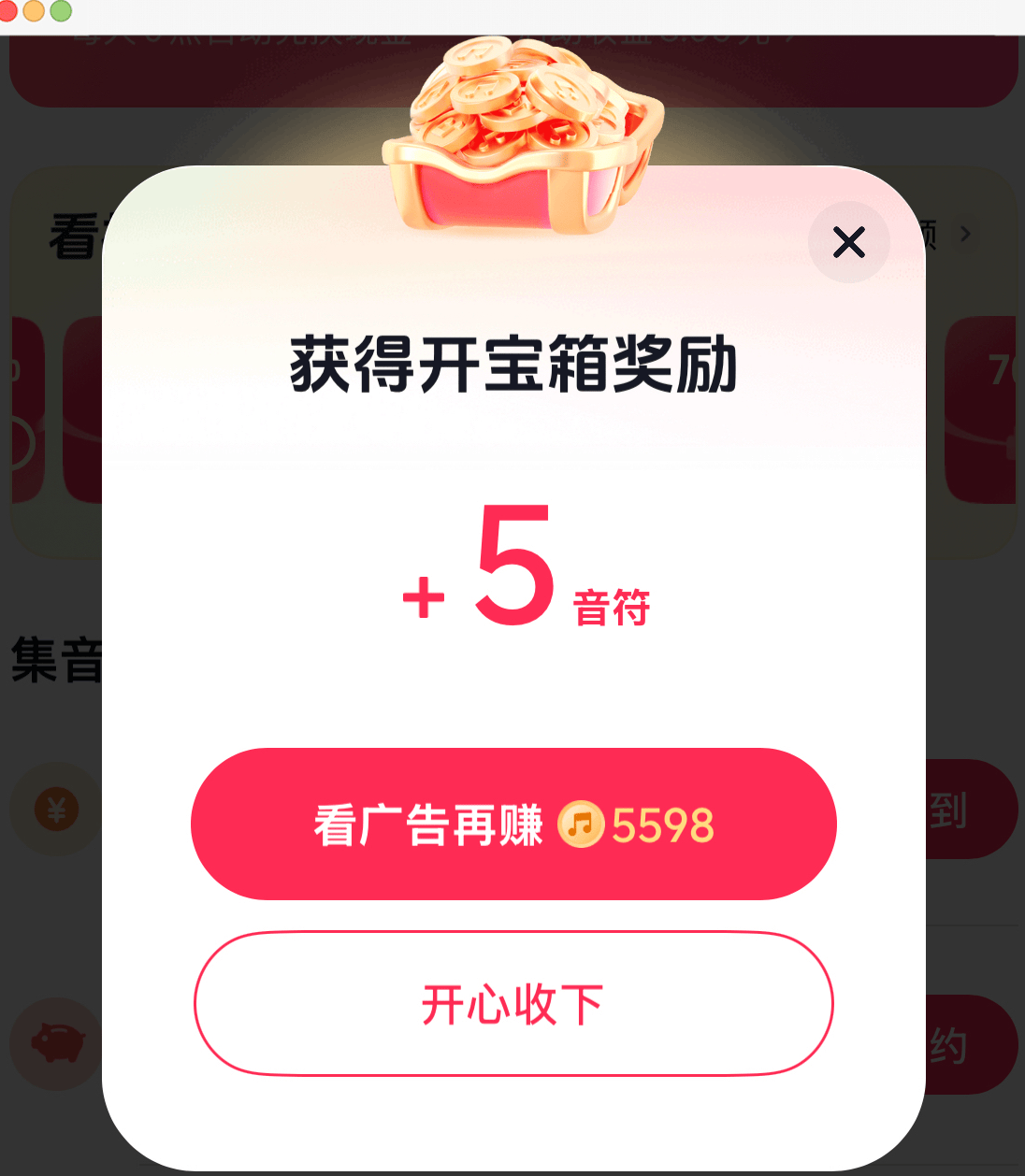Close the treasure chest reward dialog
This screenshot has height=1176, width=1025.
click(848, 242)
